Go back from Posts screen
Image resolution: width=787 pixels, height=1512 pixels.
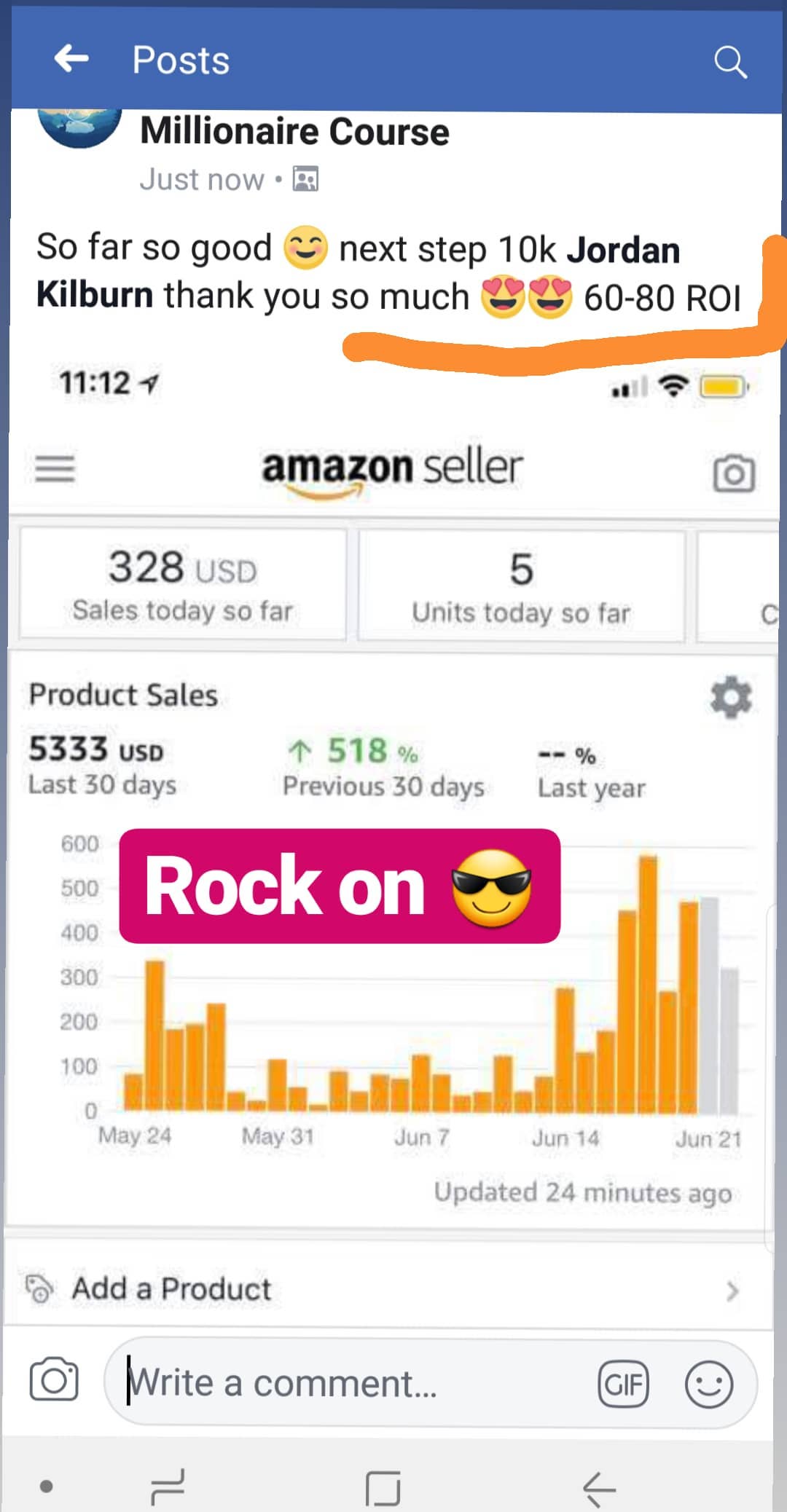[x=71, y=58]
